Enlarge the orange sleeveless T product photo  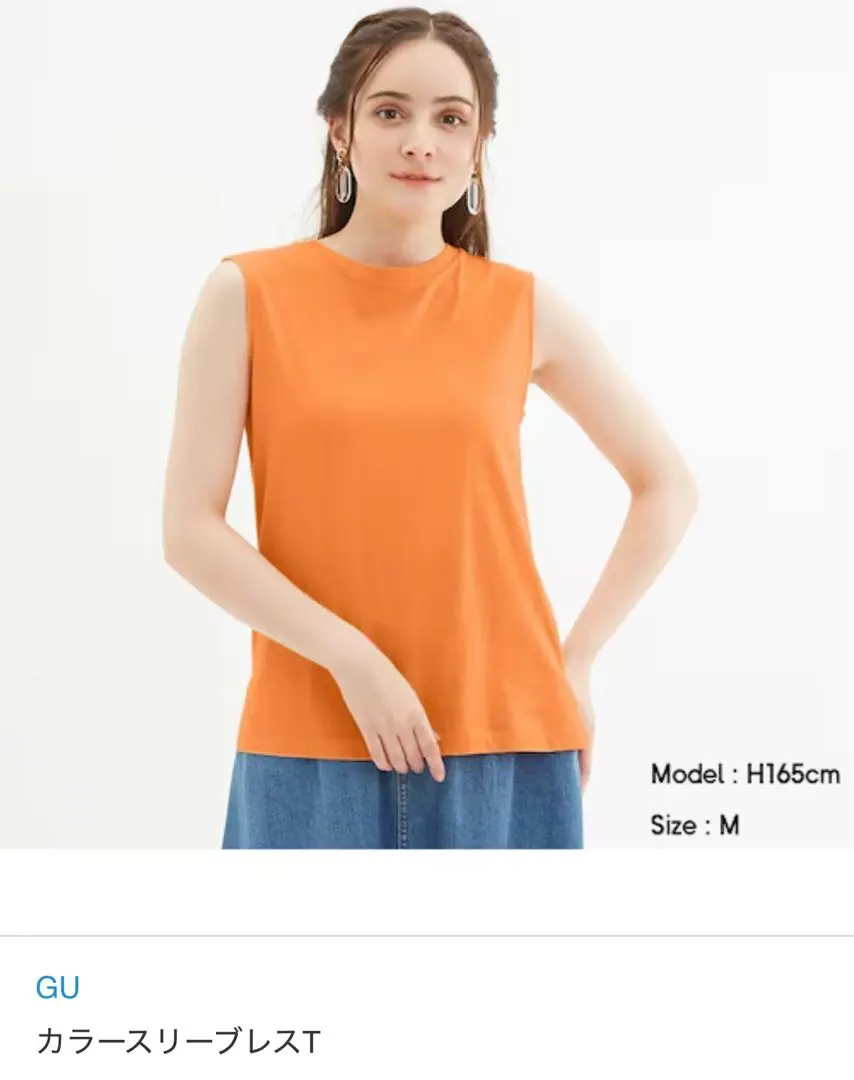[x=427, y=425]
